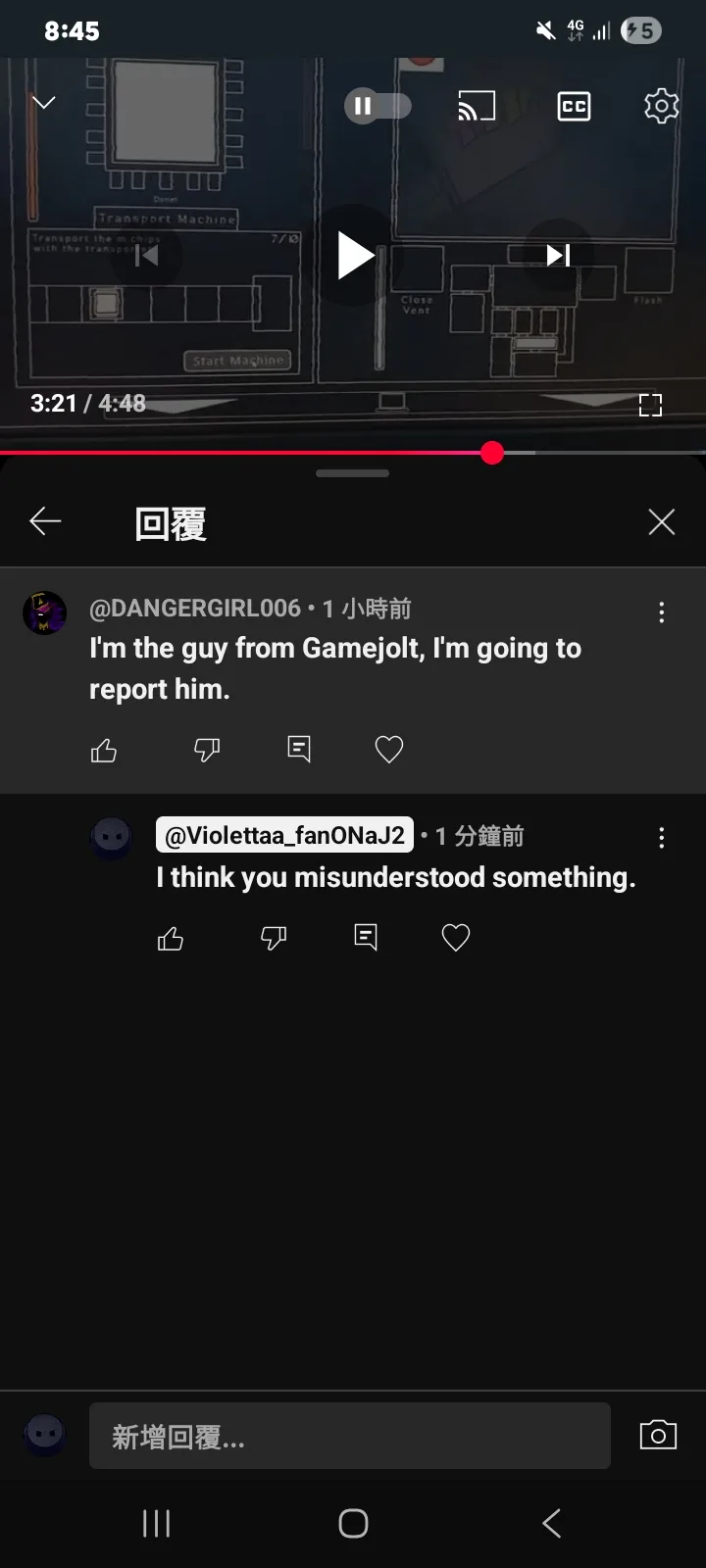Reply to DANGERGIRL006's comment
The height and width of the screenshot is (1568, 706).
299,750
